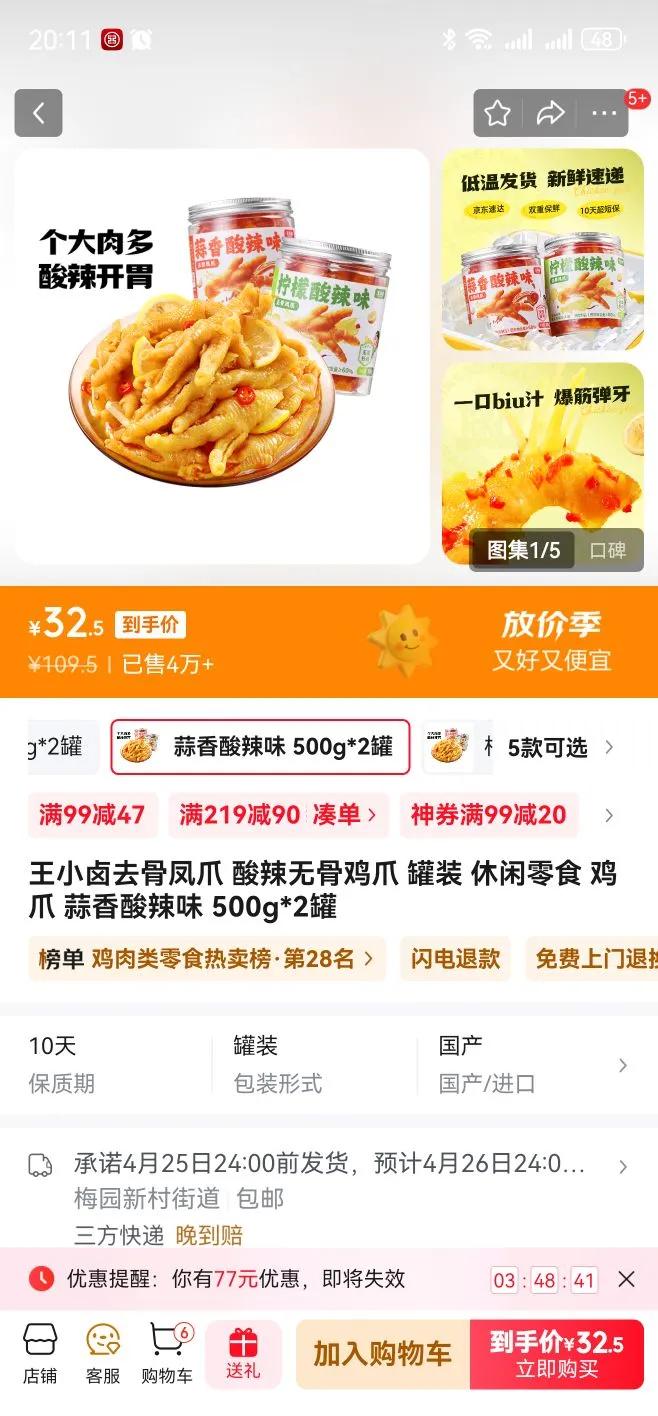The width and height of the screenshot is (658, 1416).
Task: Tap the 神券满99减20 coupon
Action: (x=488, y=815)
